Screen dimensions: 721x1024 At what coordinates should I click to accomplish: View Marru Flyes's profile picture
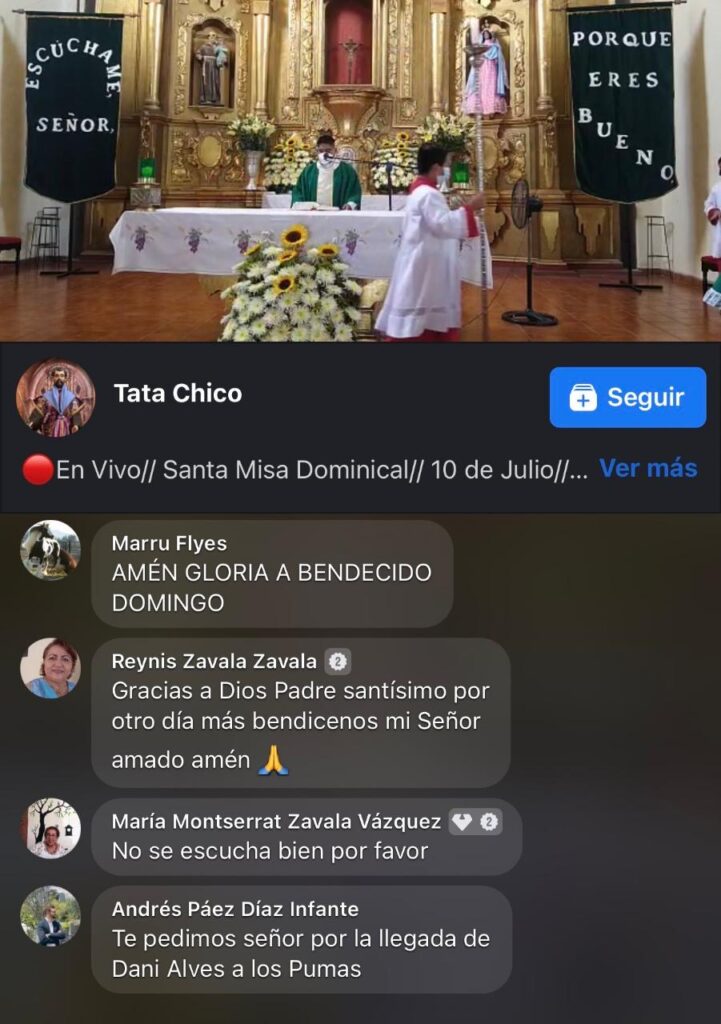coord(50,550)
